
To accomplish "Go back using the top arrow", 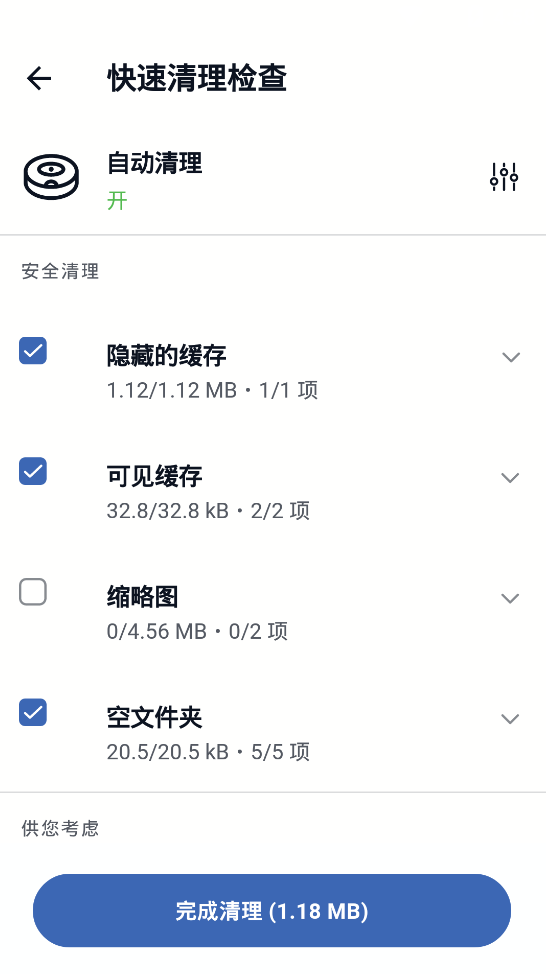I will tap(39, 78).
